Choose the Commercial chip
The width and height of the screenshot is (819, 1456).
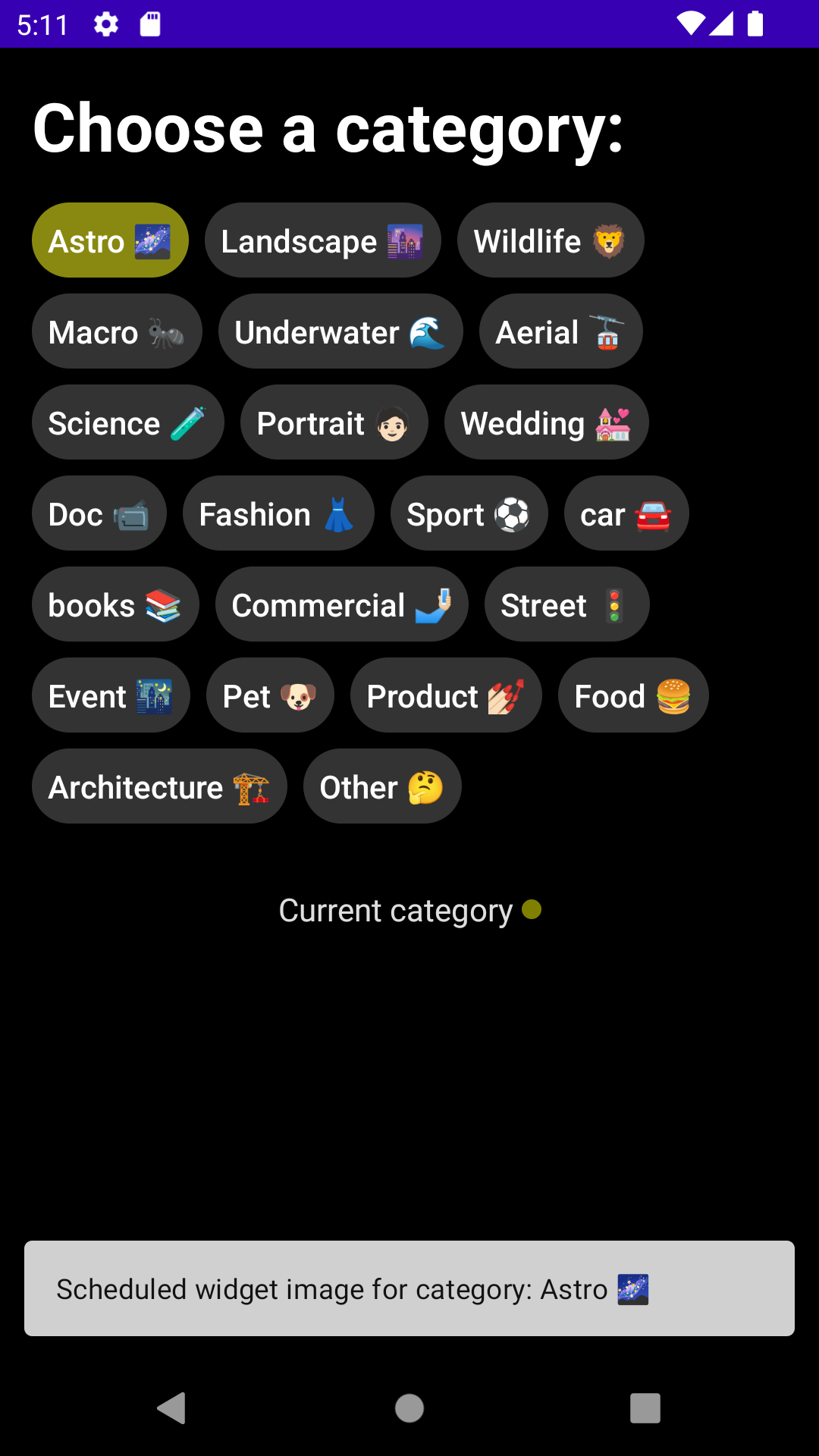pos(341,604)
